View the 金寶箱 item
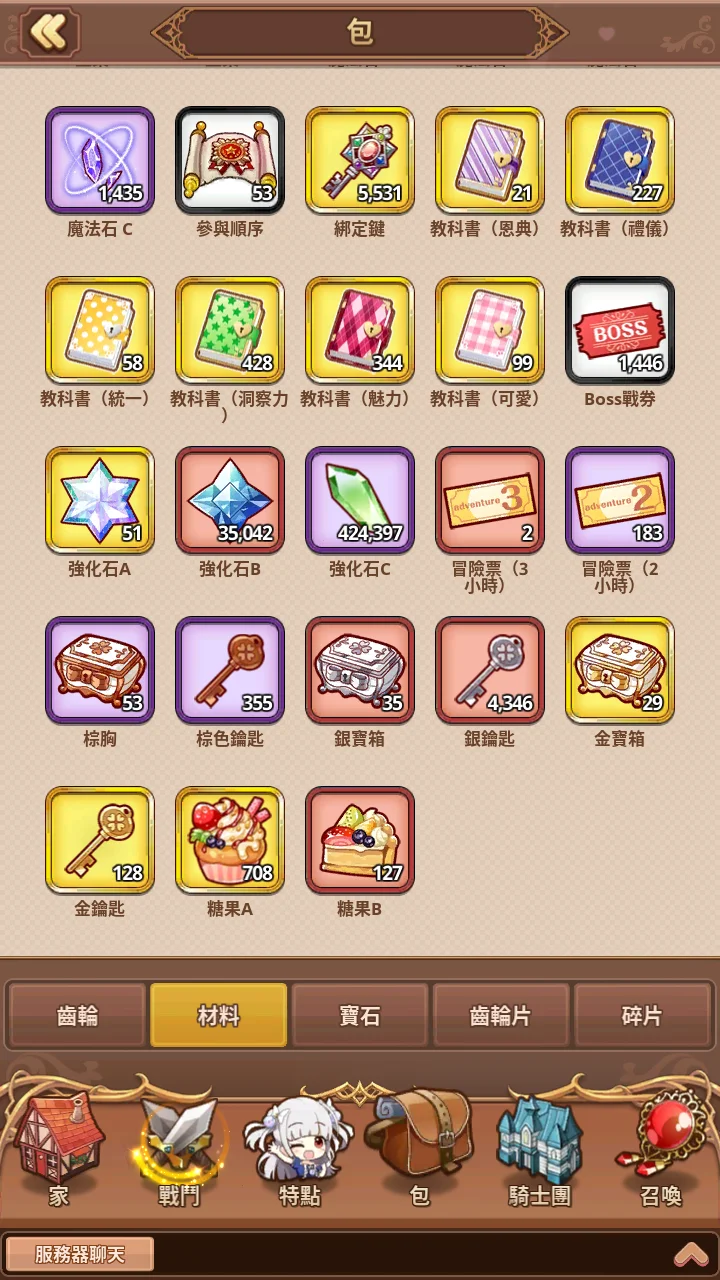 coord(620,671)
